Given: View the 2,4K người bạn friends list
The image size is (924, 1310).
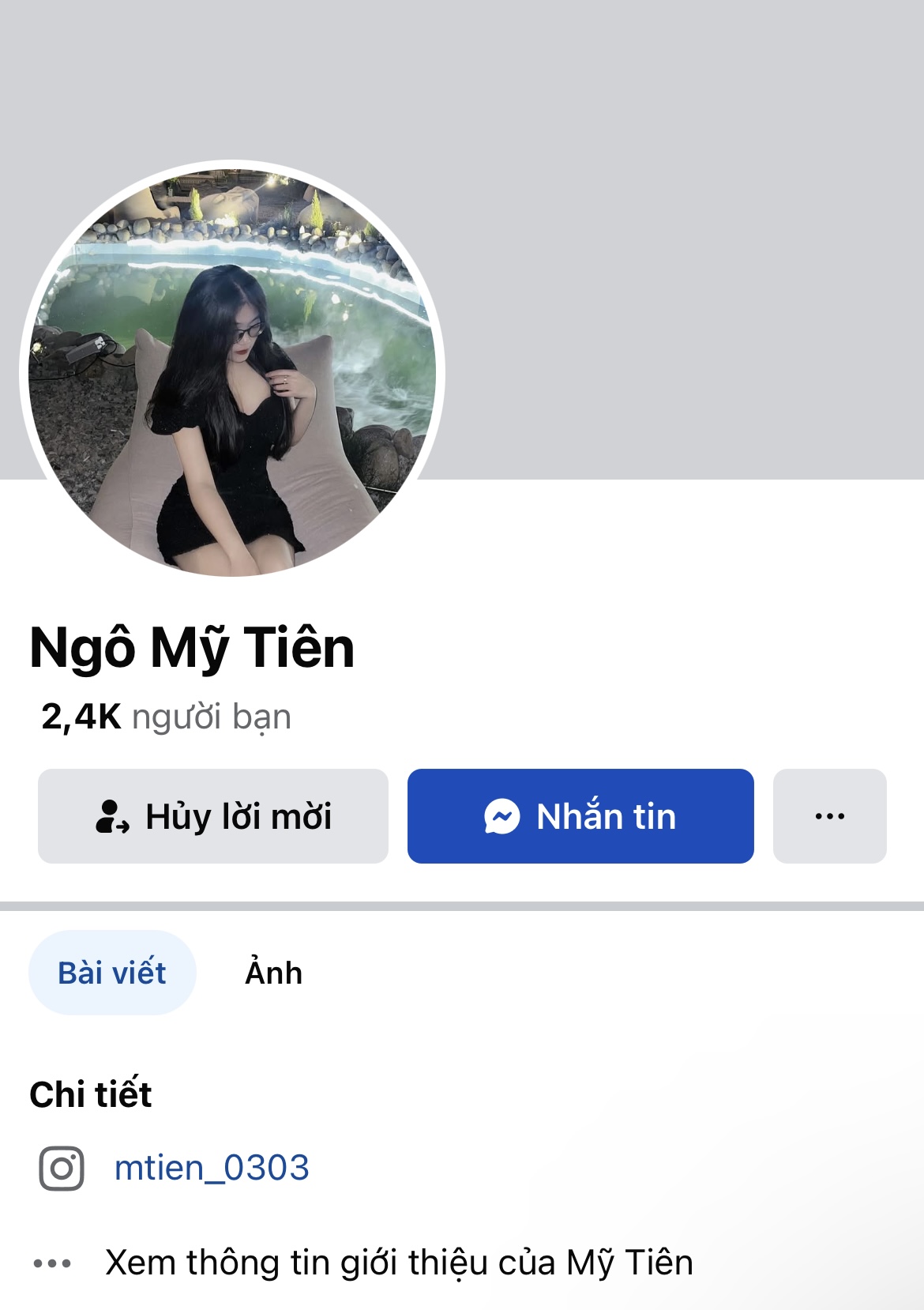Looking at the screenshot, I should [167, 717].
